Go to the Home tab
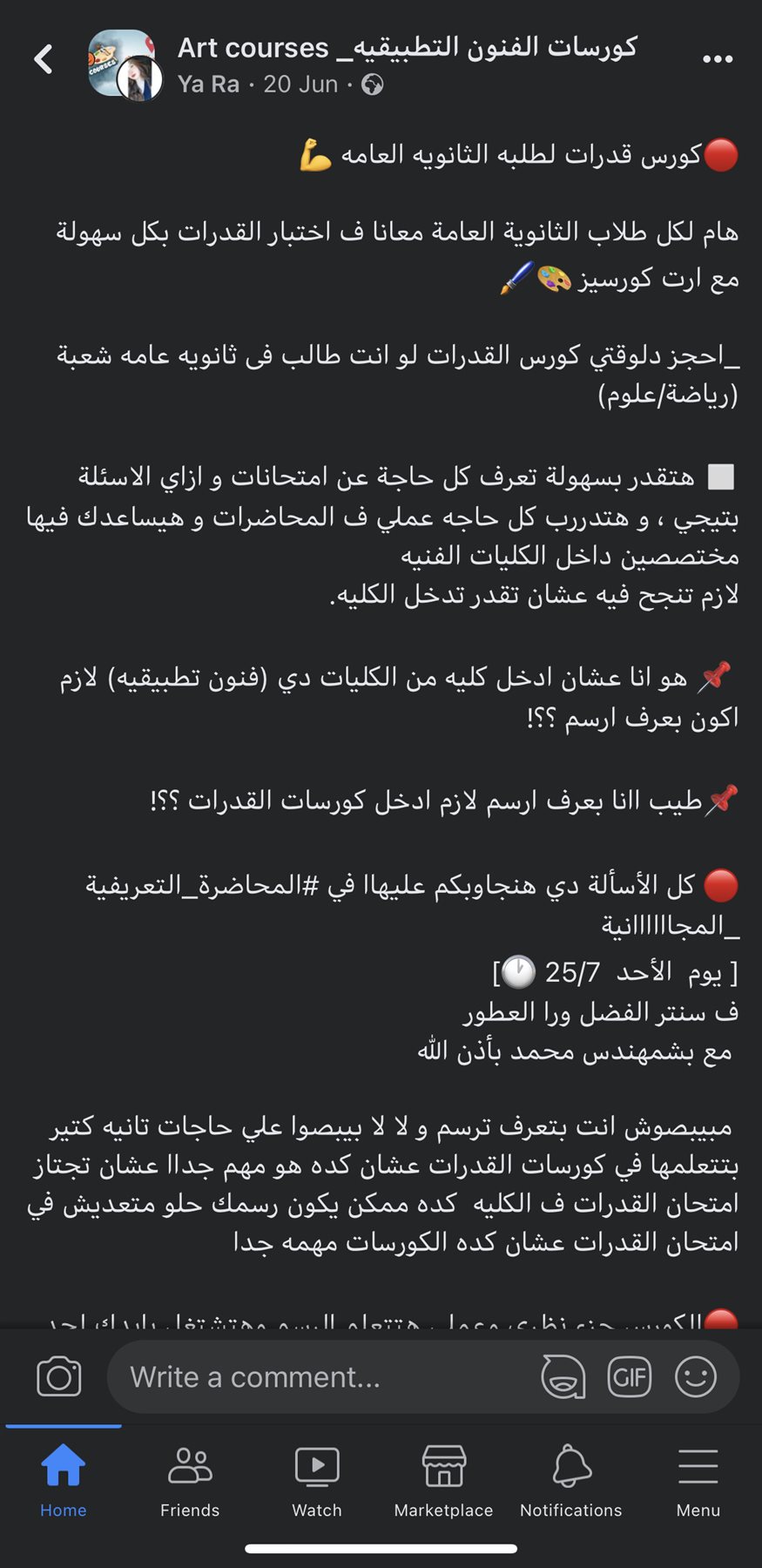The height and width of the screenshot is (1568, 762). click(64, 1479)
